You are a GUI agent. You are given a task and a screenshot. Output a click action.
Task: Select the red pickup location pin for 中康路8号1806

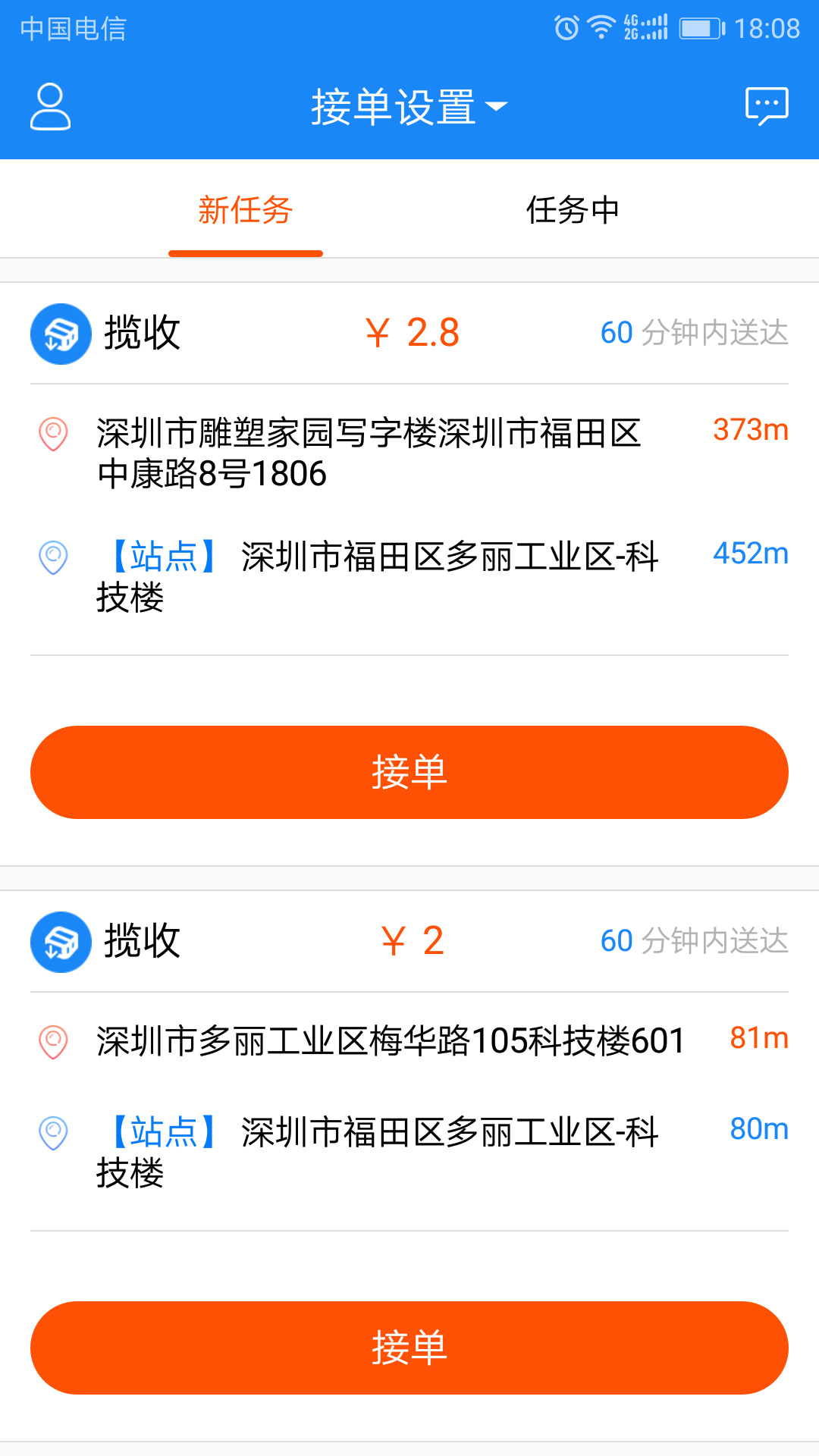52,435
